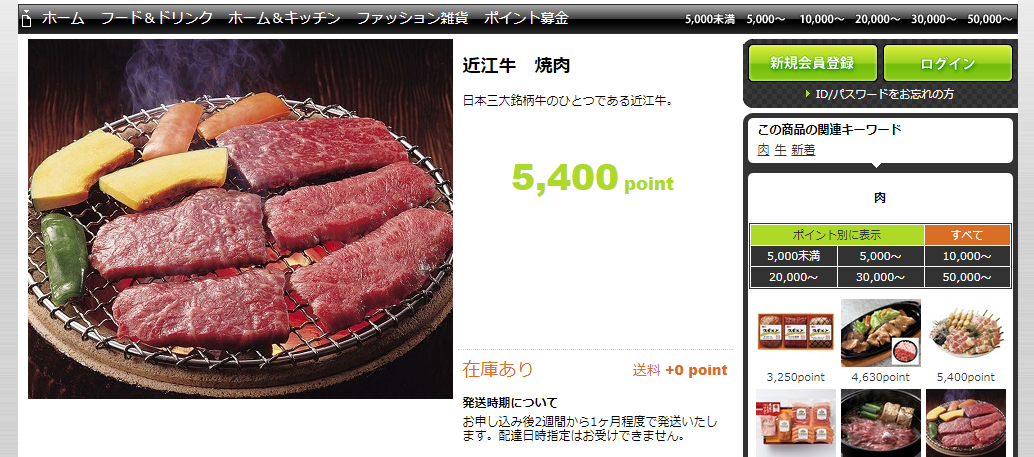The image size is (1034, 457).
Task: Filter top bar by 5,000未満 points
Action: 710,19
